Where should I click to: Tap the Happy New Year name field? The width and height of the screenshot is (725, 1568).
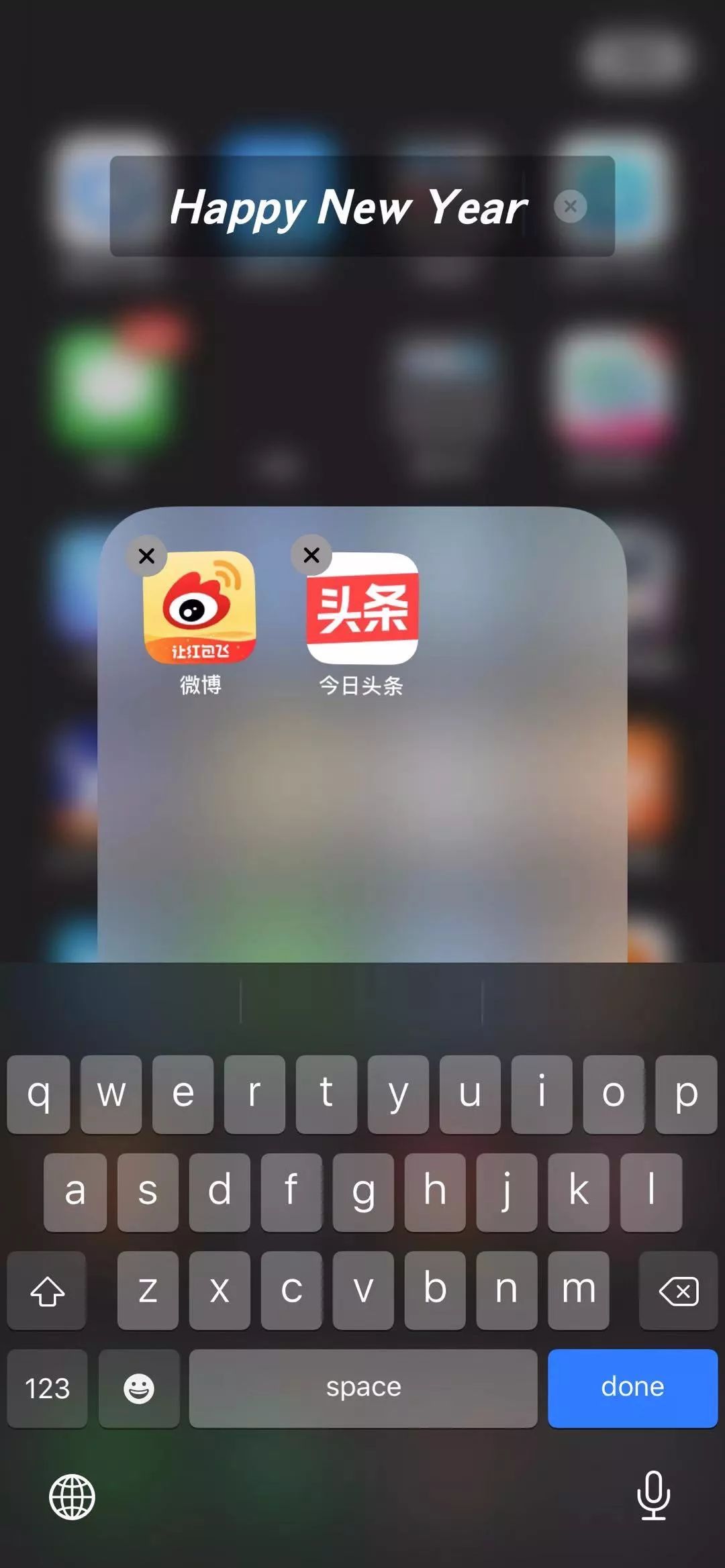(362, 206)
